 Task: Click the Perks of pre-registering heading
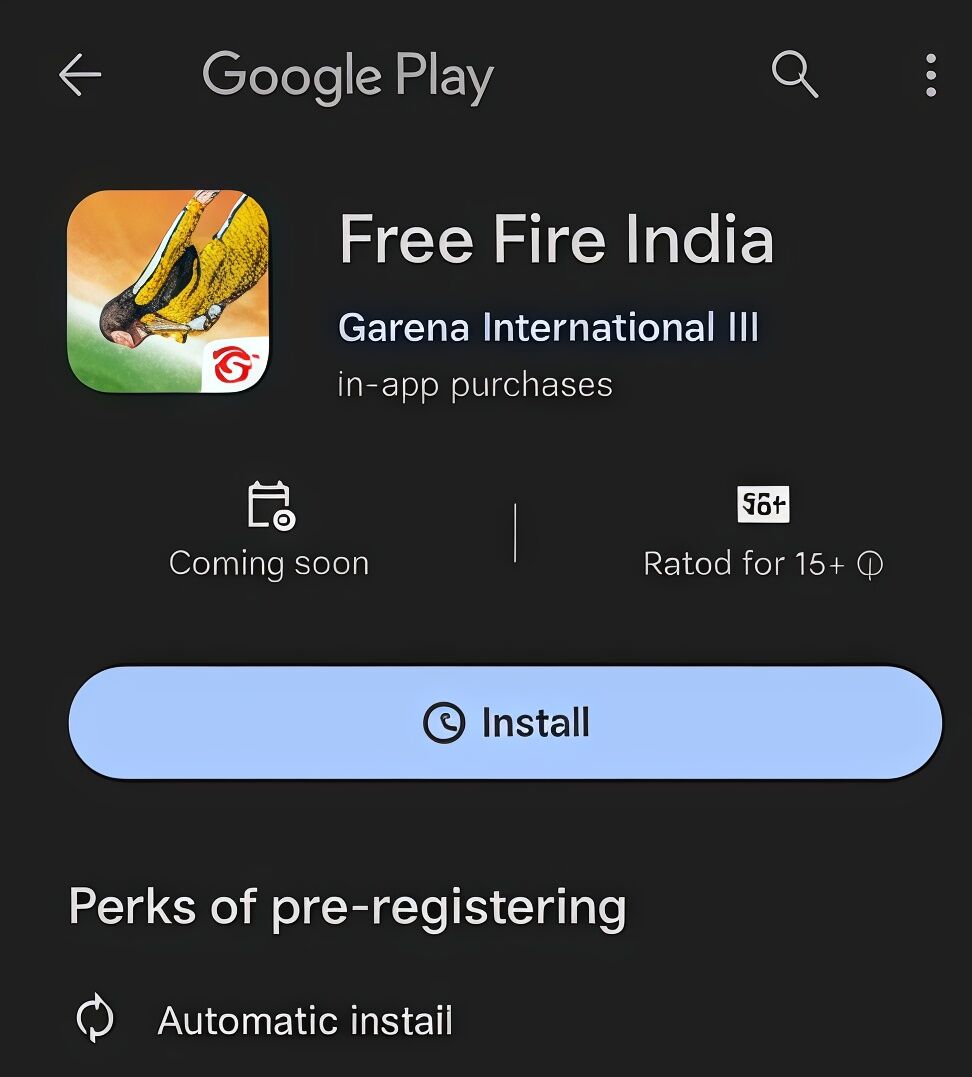click(x=347, y=906)
